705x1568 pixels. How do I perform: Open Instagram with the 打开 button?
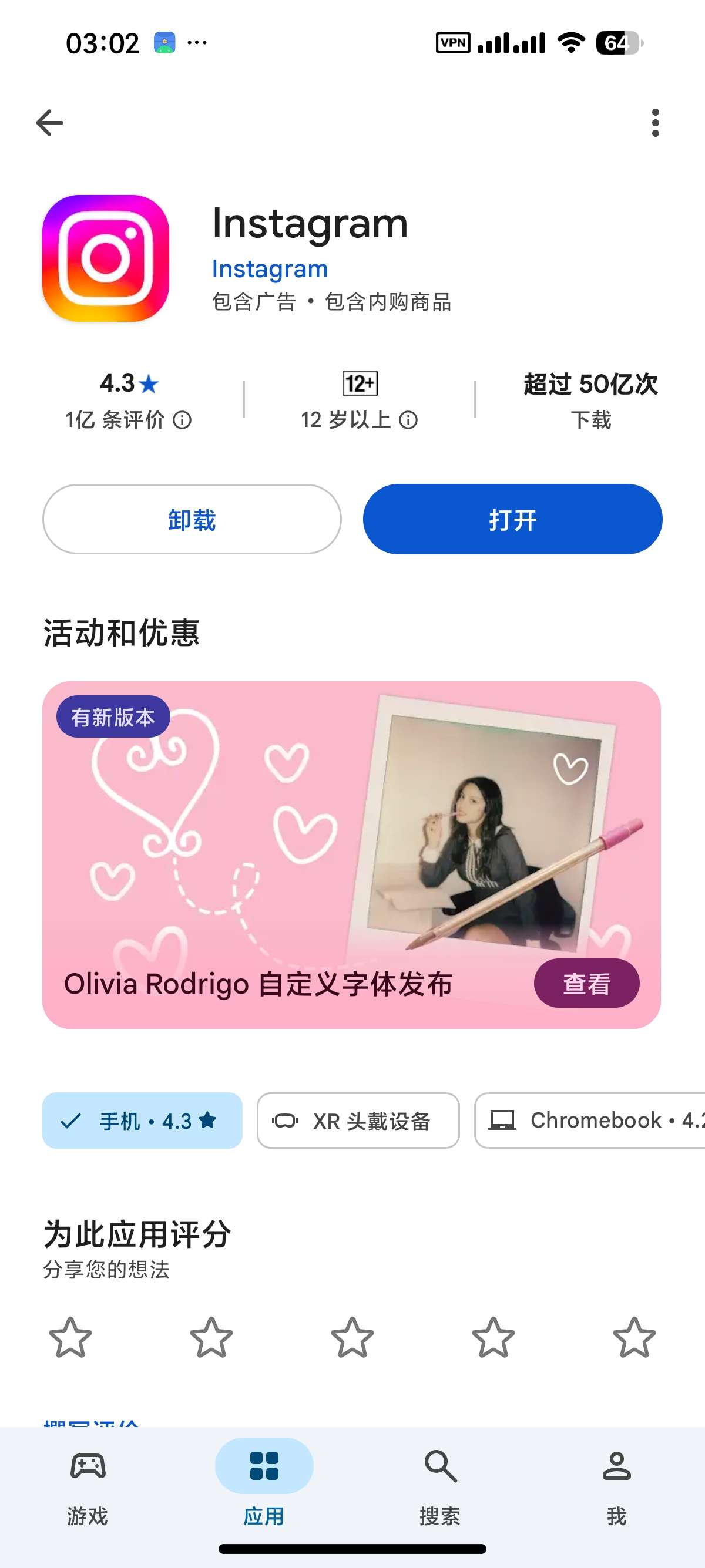pos(513,519)
